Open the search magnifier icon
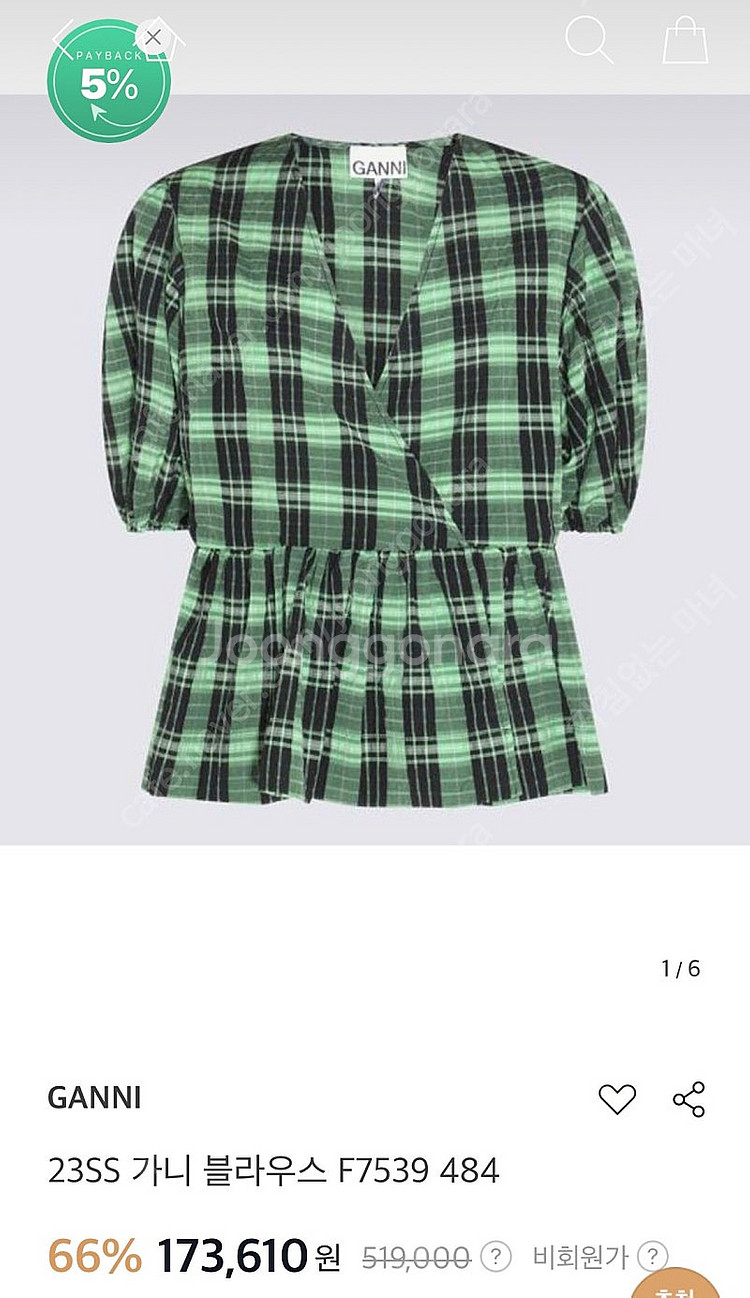 tap(589, 40)
